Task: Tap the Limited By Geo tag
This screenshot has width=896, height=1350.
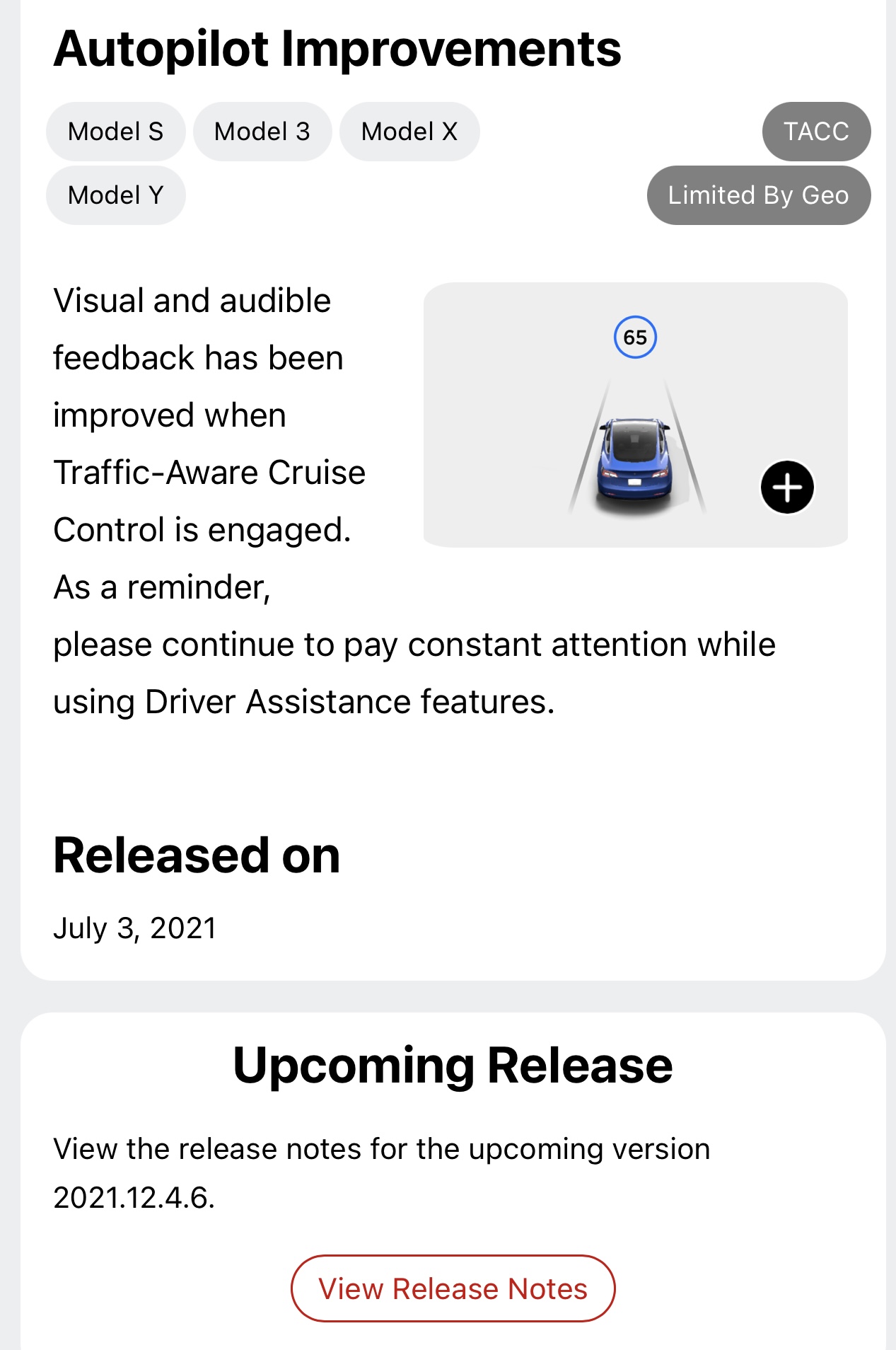Action: (x=759, y=195)
